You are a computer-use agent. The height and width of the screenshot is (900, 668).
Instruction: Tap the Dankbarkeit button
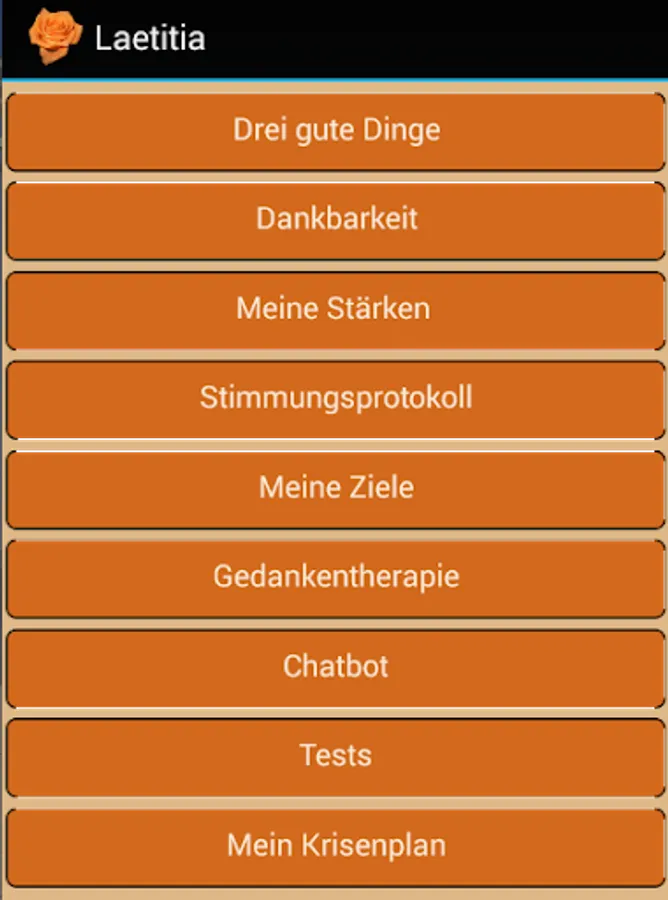(x=336, y=219)
